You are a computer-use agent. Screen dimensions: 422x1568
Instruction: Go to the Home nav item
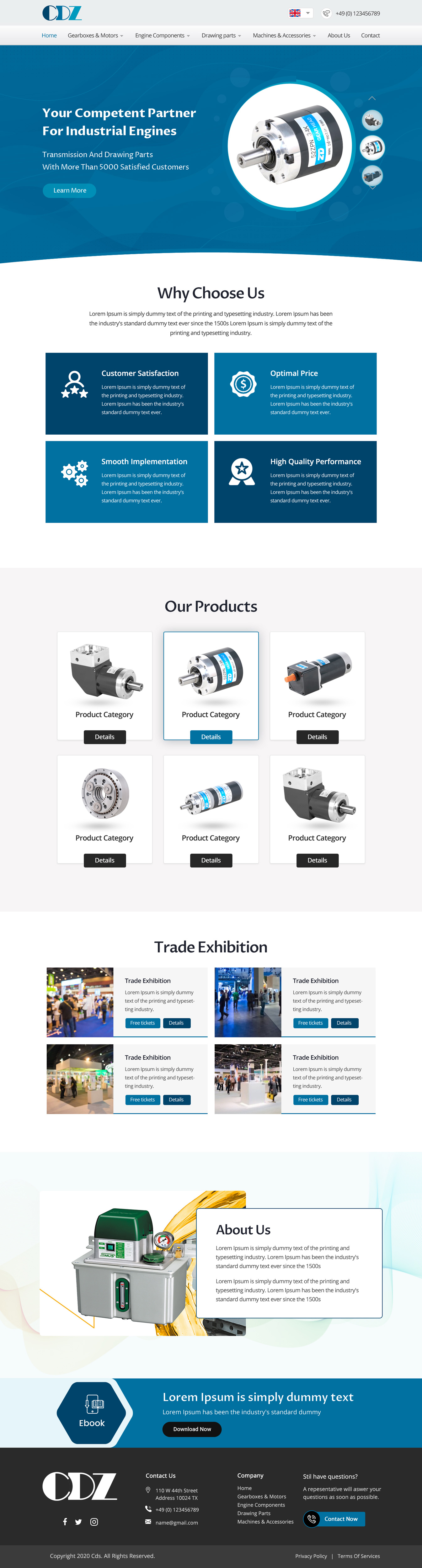(x=49, y=35)
